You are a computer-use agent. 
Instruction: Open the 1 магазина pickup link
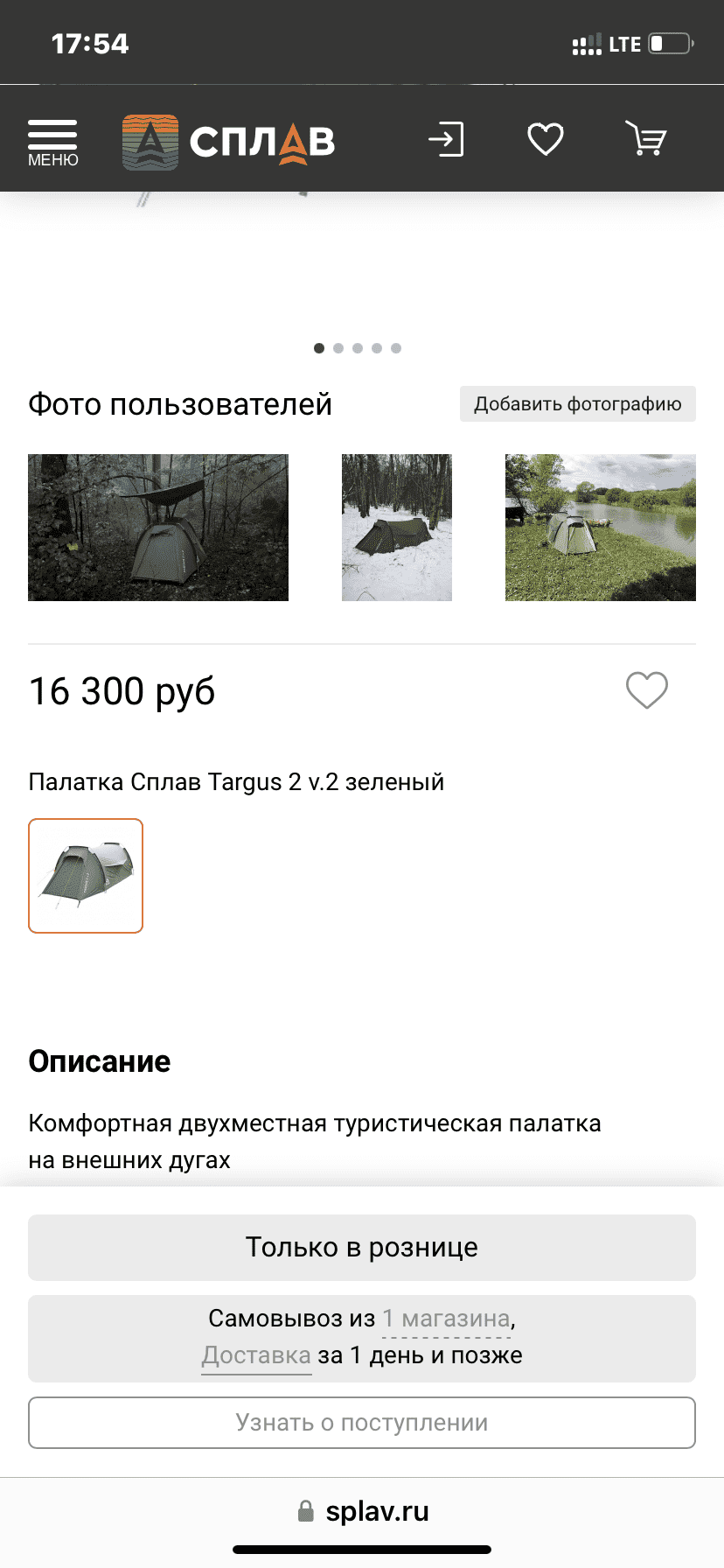447,1319
